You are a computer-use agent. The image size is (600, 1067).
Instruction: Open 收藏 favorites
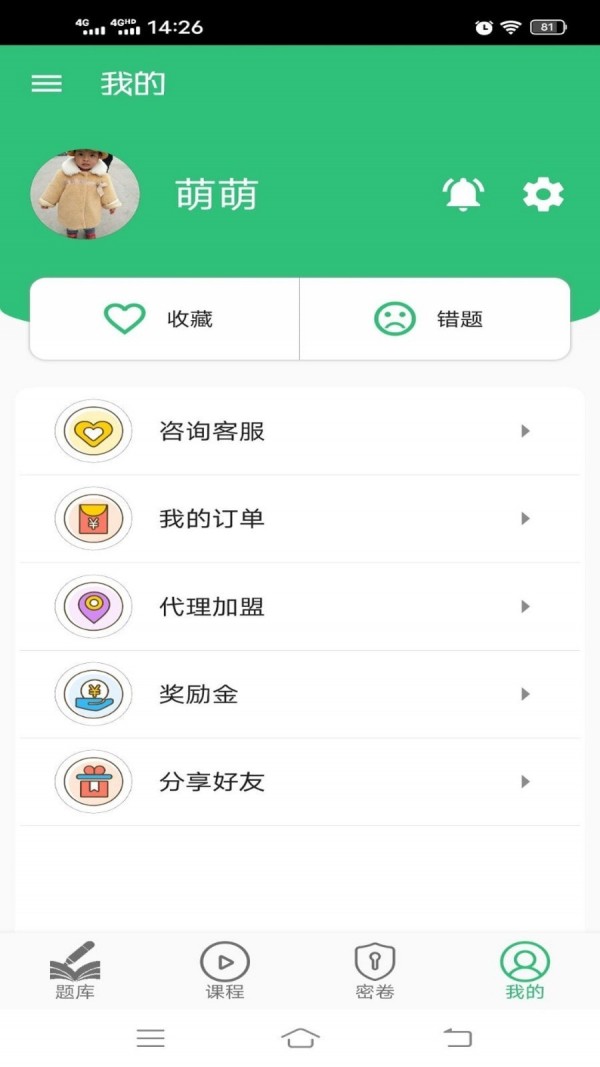pos(165,318)
